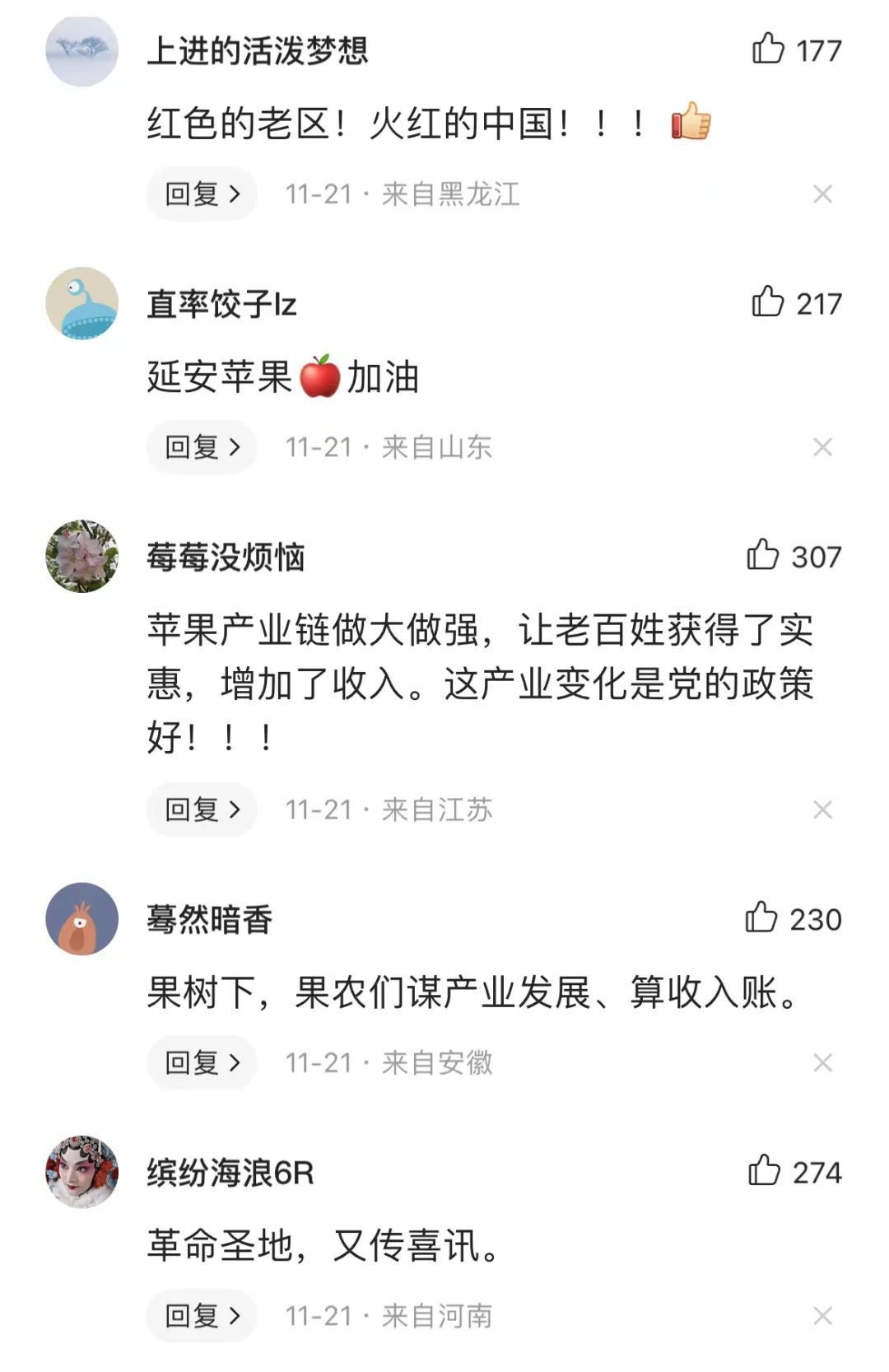889x1372 pixels.
Task: Dismiss the comment from 黑龙江
Action: 822,194
